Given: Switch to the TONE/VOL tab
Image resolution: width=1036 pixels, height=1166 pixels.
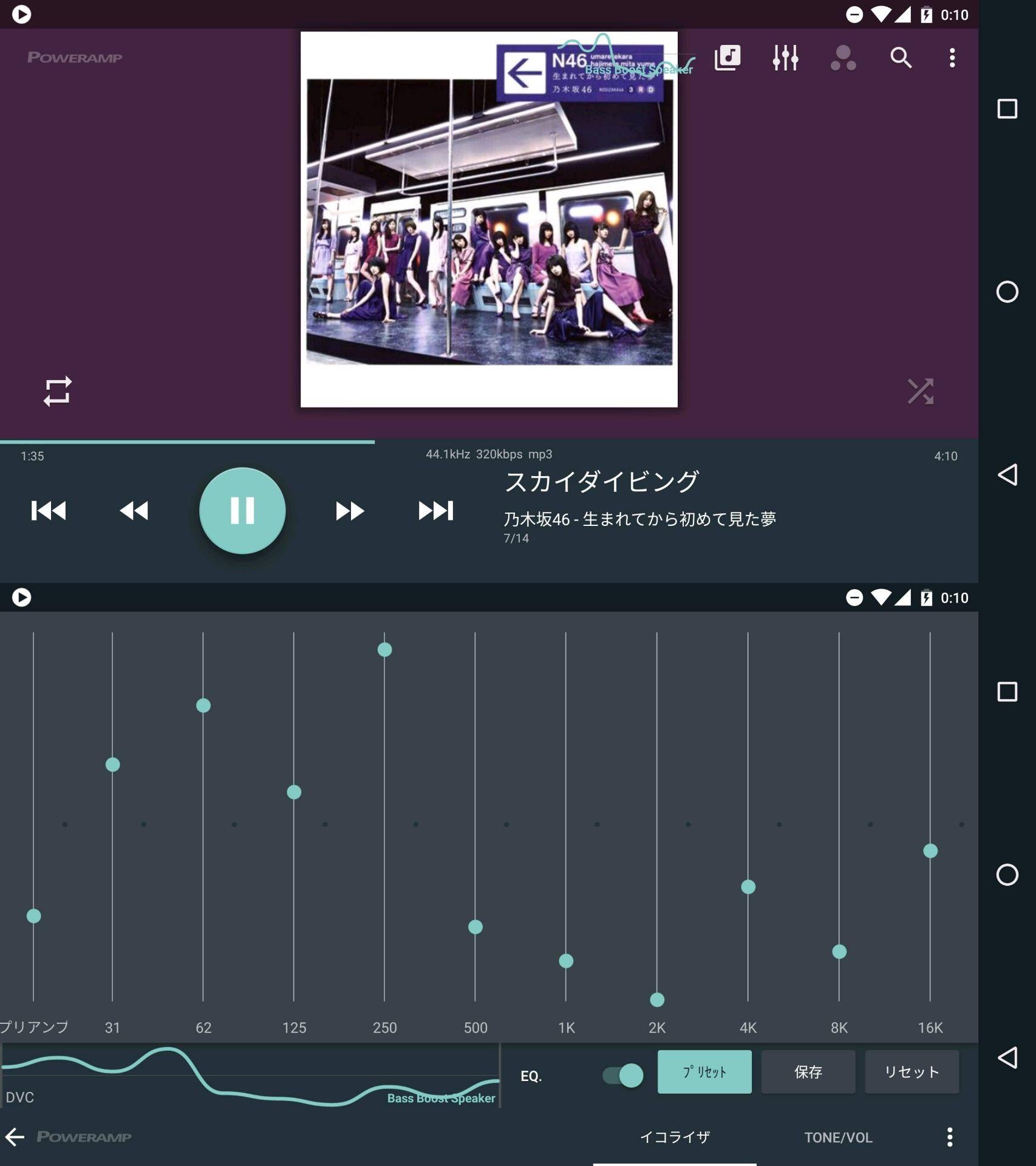Looking at the screenshot, I should pos(838,1137).
